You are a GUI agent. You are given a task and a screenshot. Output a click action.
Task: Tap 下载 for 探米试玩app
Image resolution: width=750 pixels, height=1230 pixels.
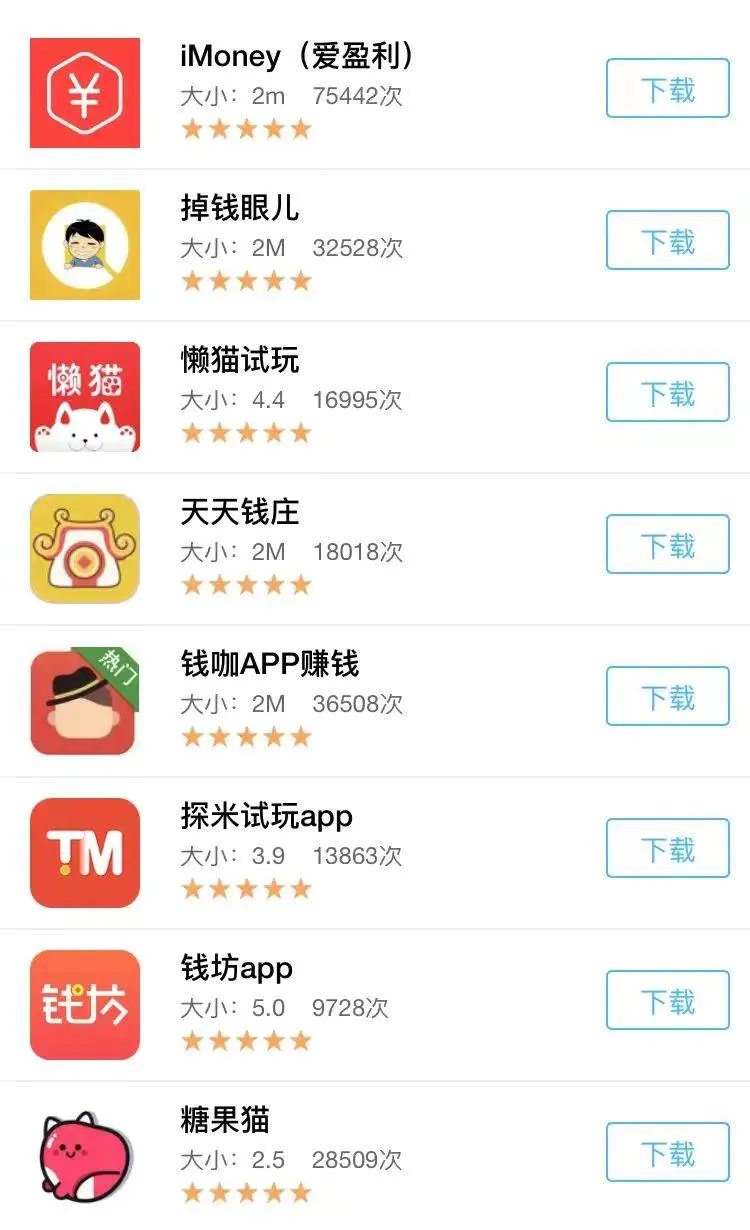point(667,849)
